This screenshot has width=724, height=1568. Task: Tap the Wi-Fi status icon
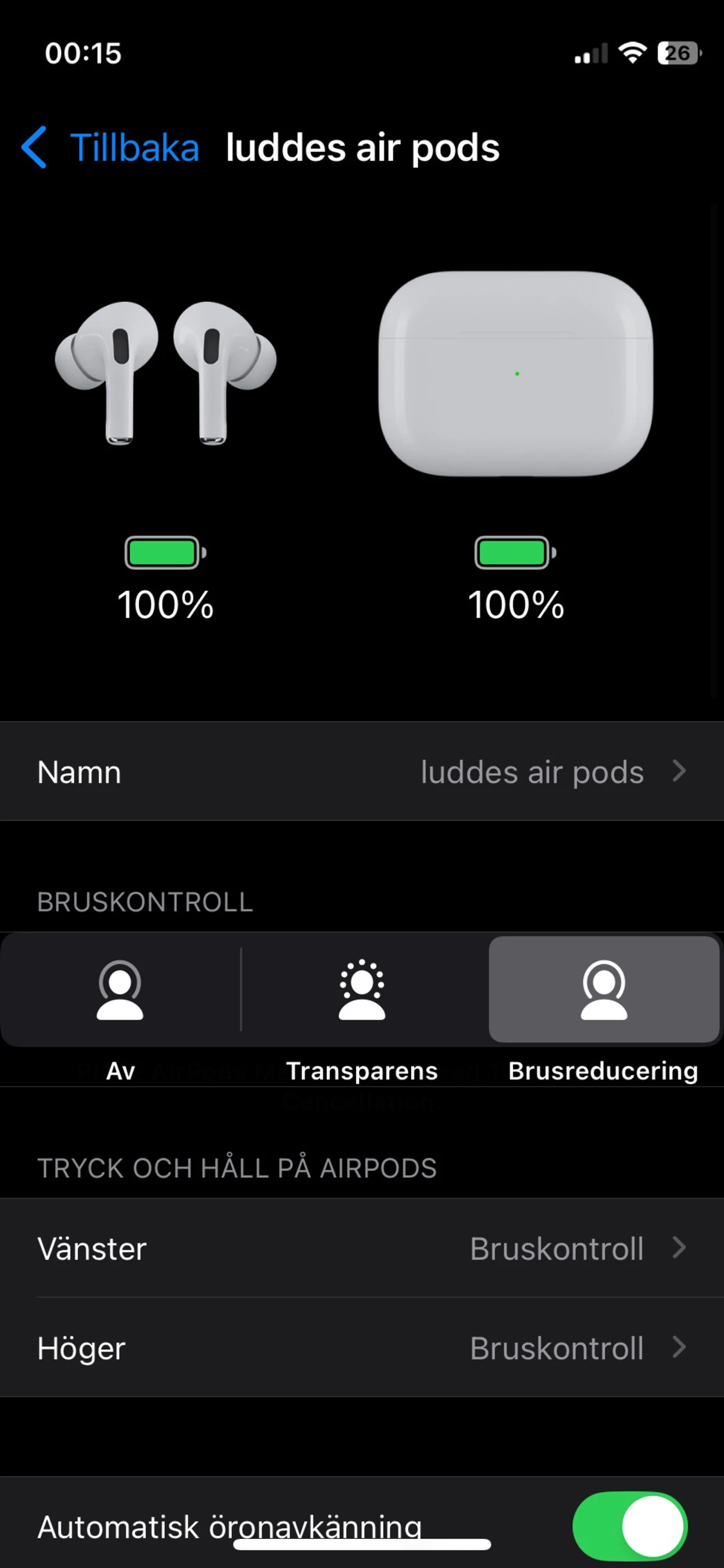click(x=632, y=53)
